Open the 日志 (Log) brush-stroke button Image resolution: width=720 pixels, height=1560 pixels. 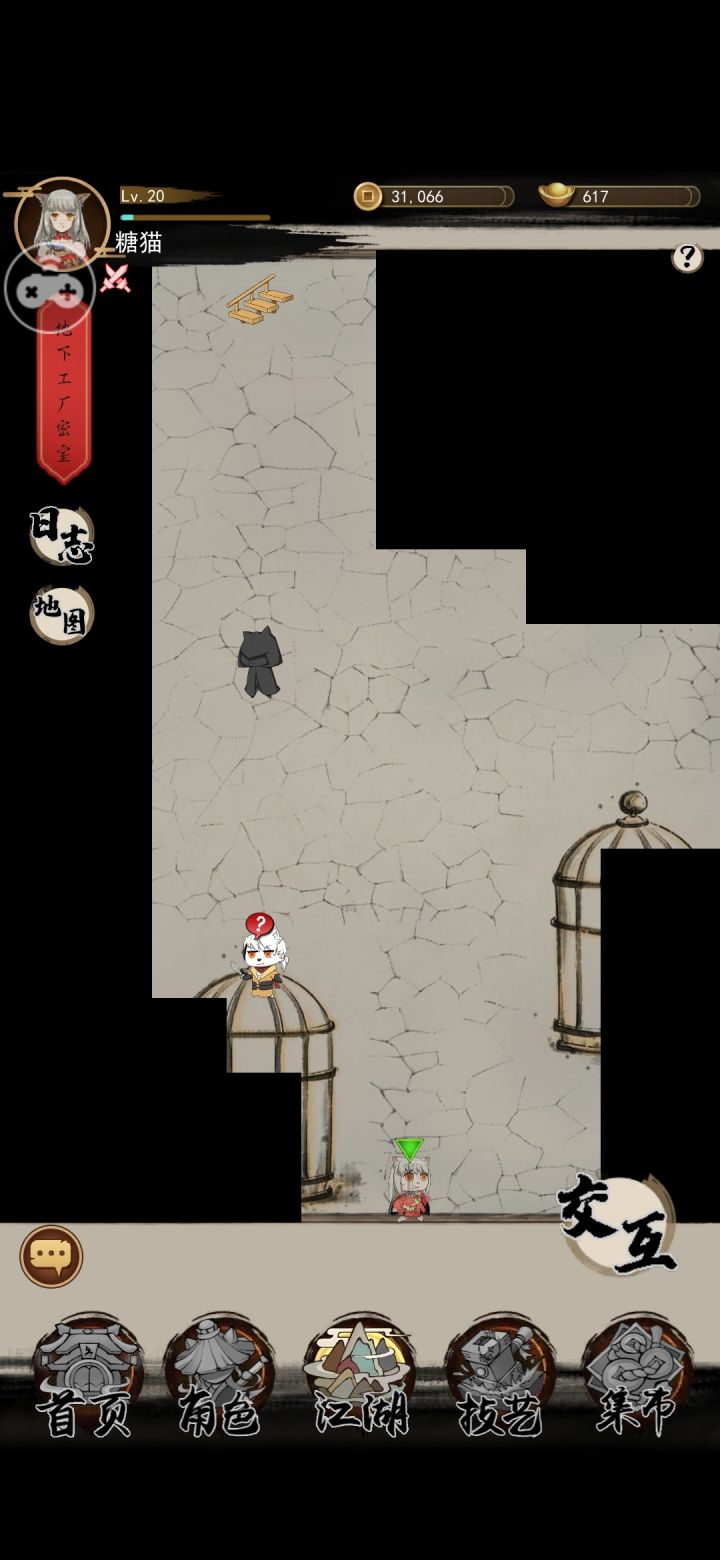pos(60,535)
